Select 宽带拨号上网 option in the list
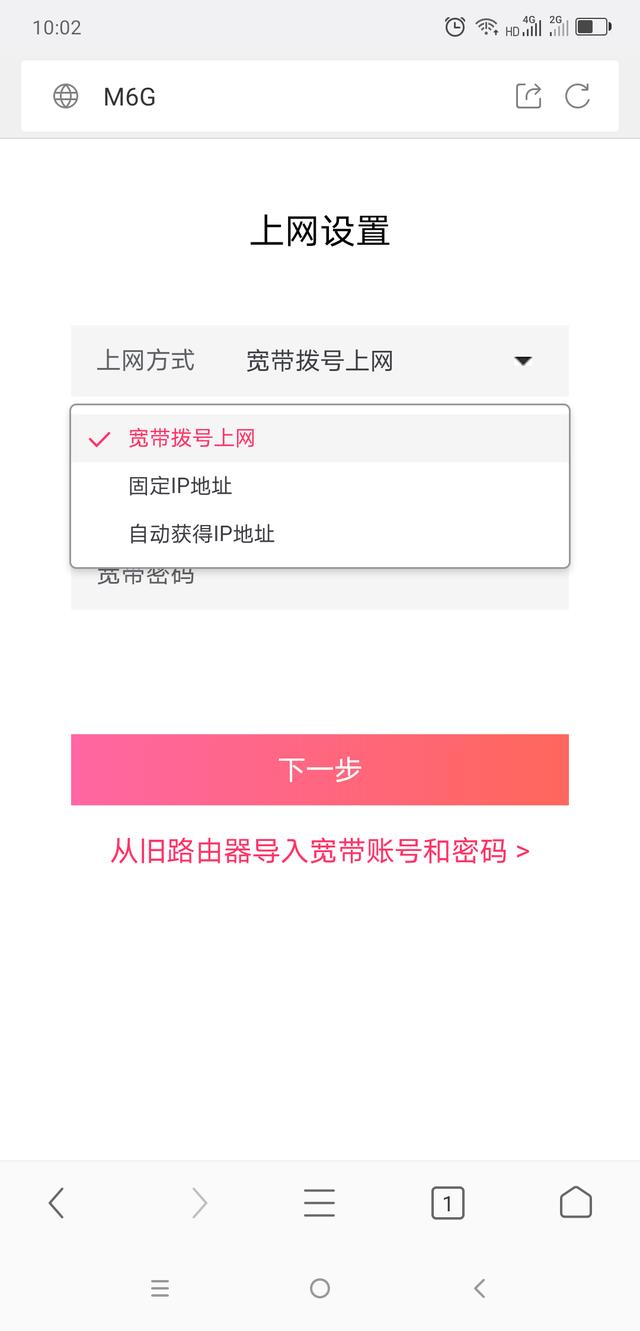This screenshot has width=640, height=1331. point(320,438)
